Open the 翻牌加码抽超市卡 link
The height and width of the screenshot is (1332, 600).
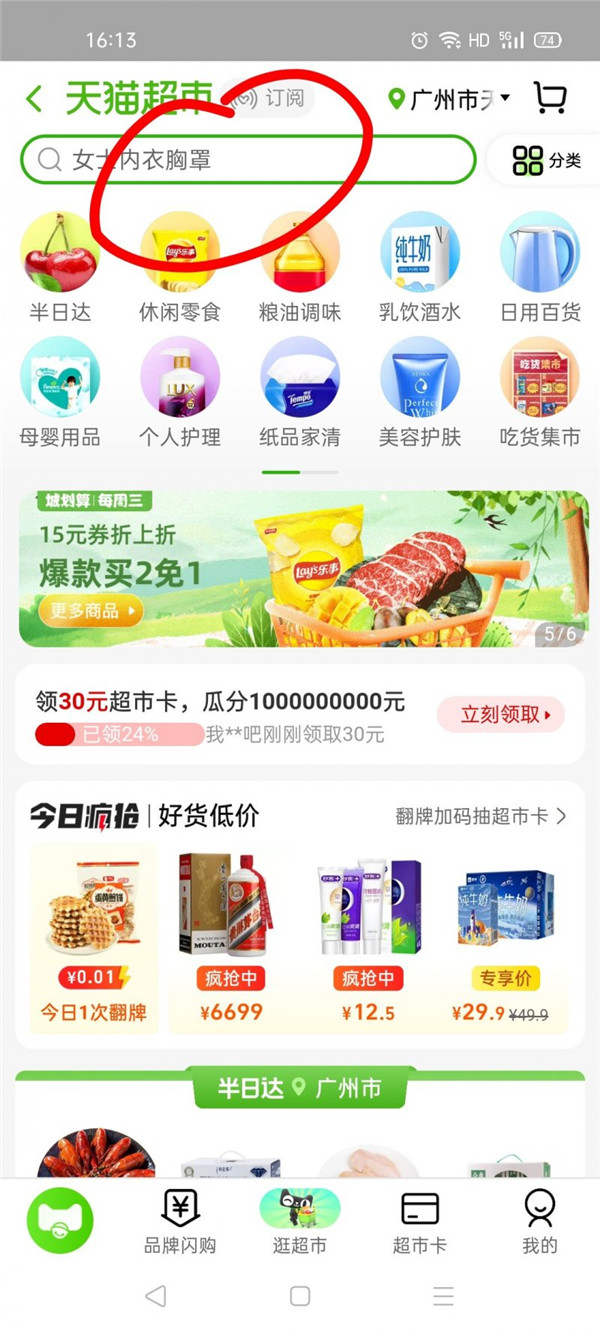[x=480, y=816]
